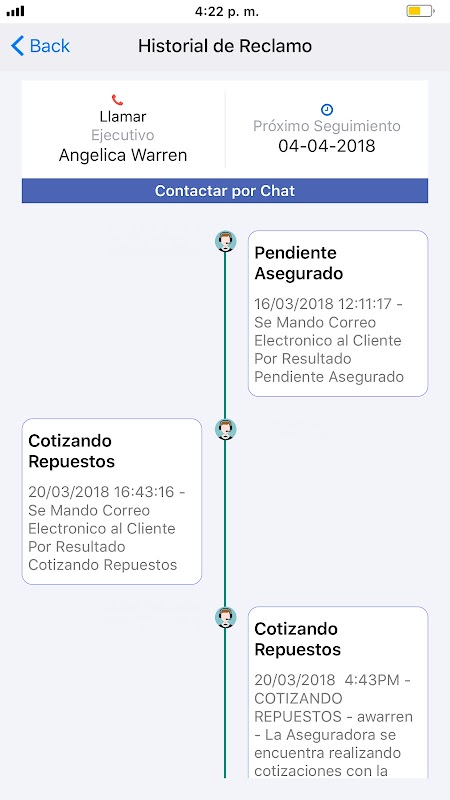Tap Contactar por Chat
This screenshot has height=800, width=450.
(x=225, y=191)
